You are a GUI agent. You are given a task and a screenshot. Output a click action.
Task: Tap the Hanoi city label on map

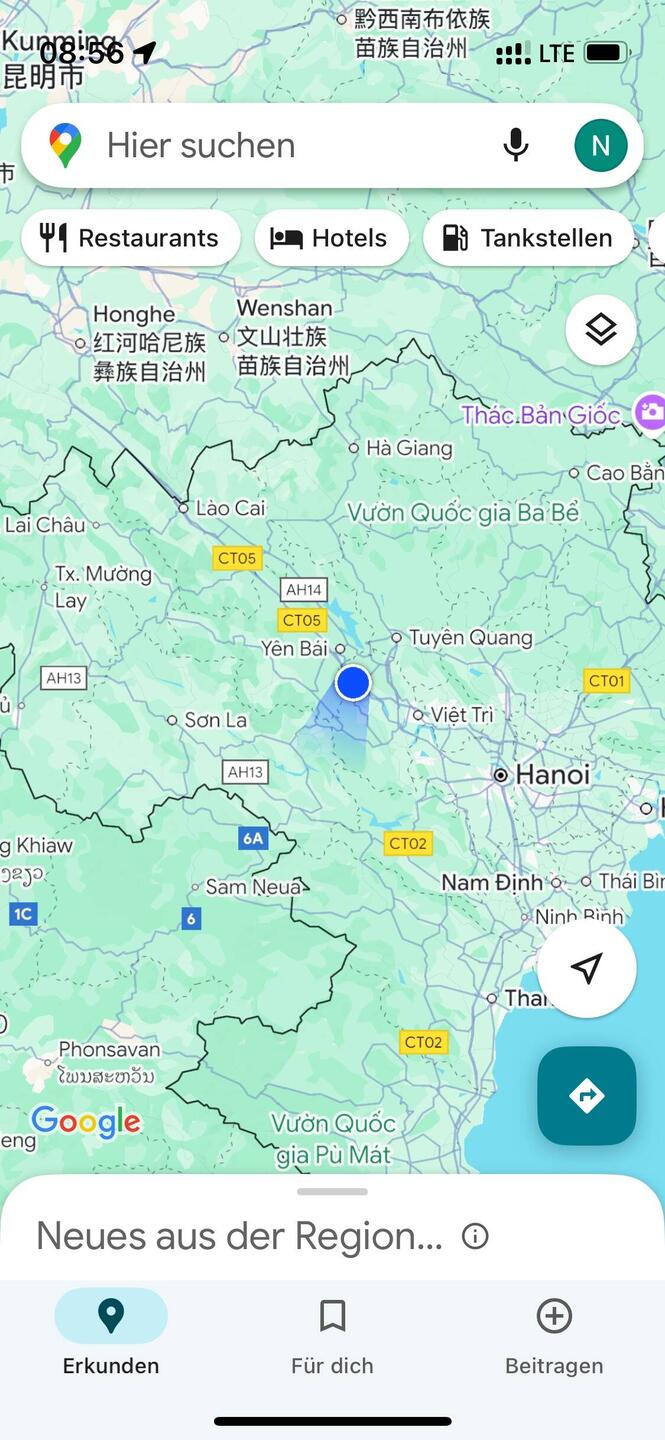coord(552,774)
